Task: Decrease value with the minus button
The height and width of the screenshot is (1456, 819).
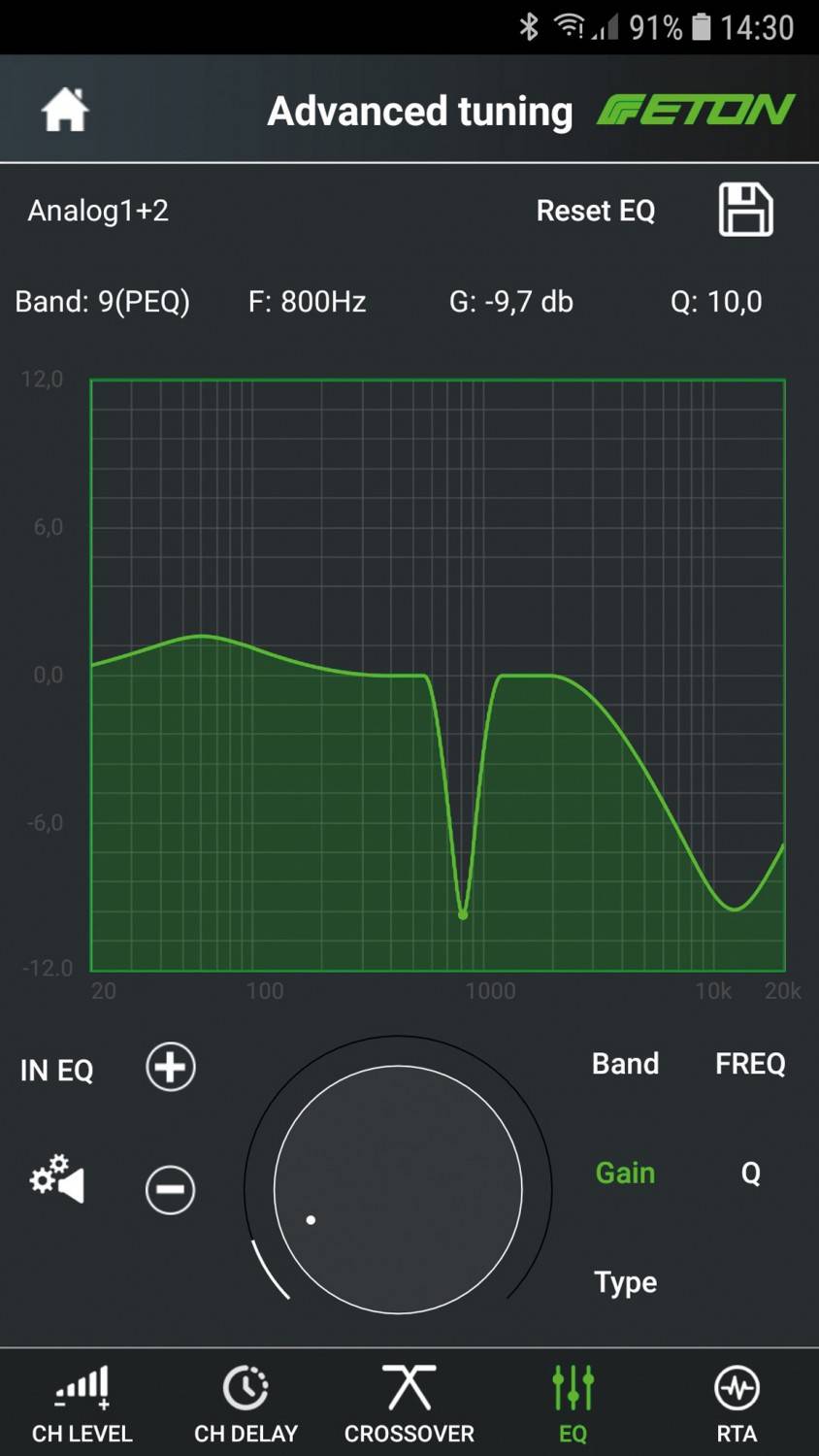Action: coord(171,1189)
